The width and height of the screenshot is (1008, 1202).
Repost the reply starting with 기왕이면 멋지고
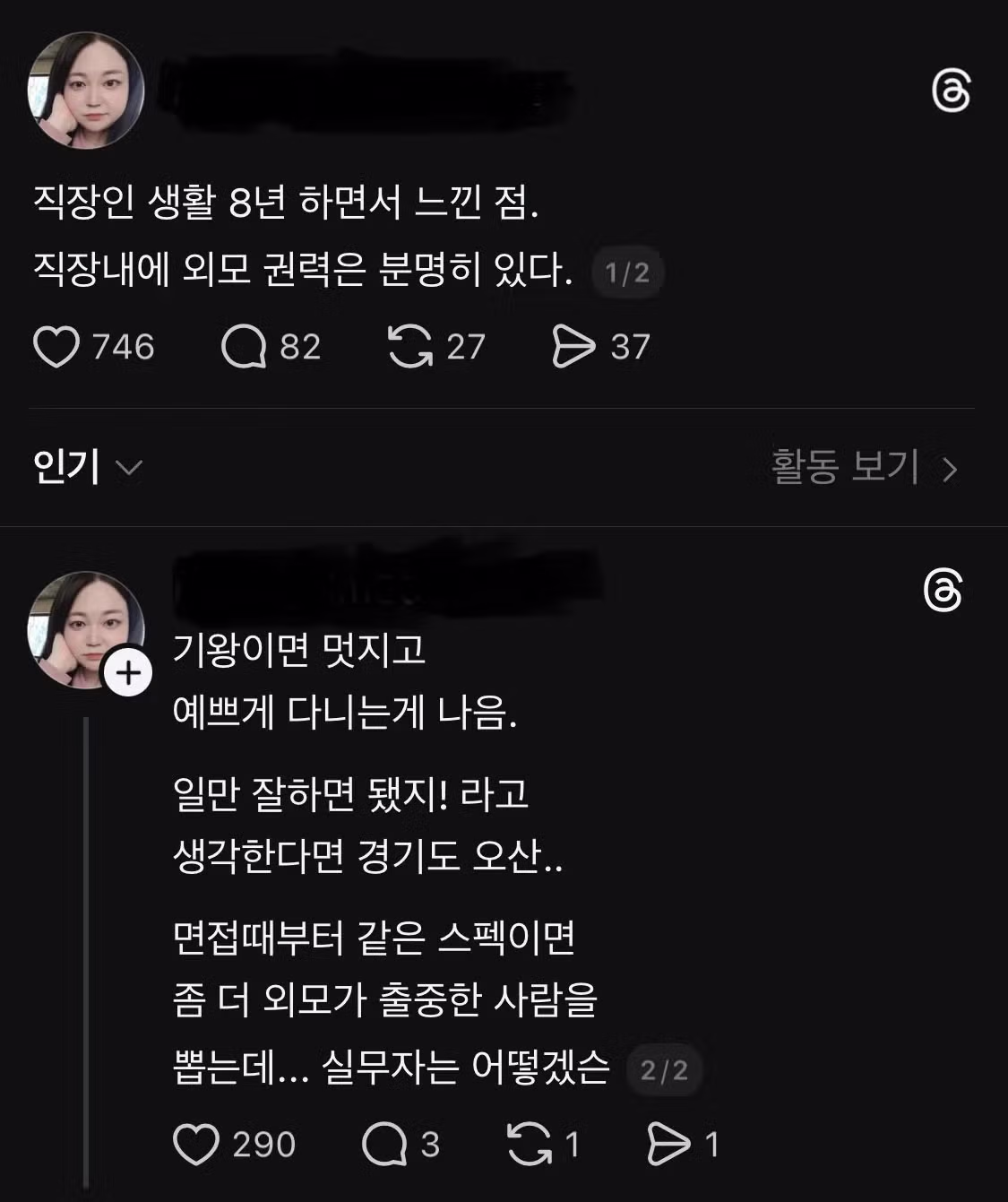pyautogui.click(x=530, y=1145)
